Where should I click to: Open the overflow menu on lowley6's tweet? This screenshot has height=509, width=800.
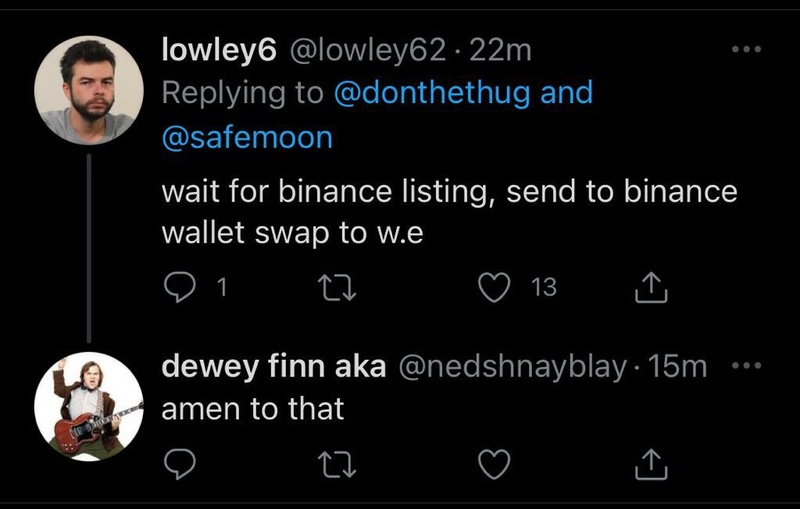745,49
